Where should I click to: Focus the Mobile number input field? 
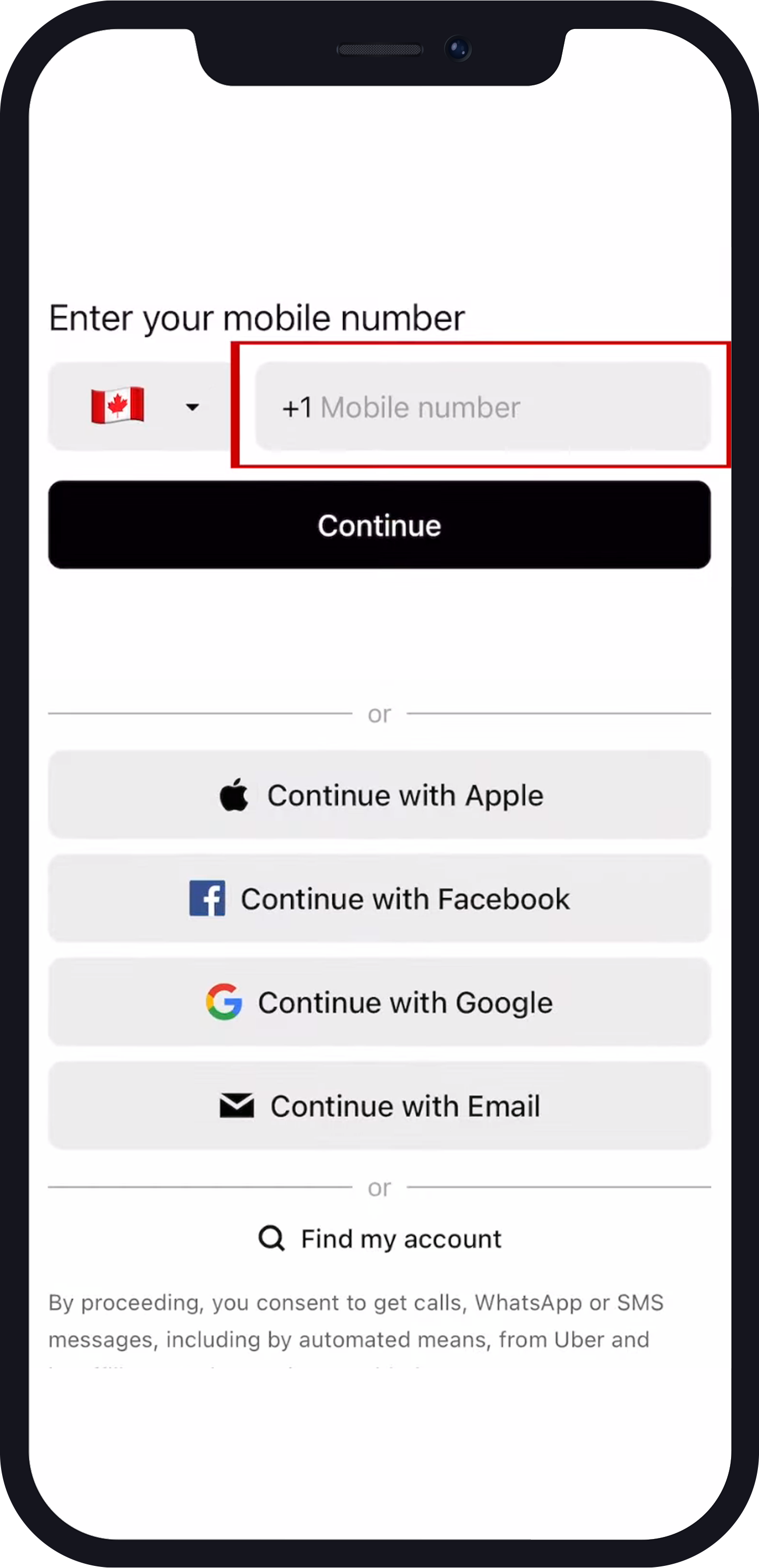coord(482,407)
